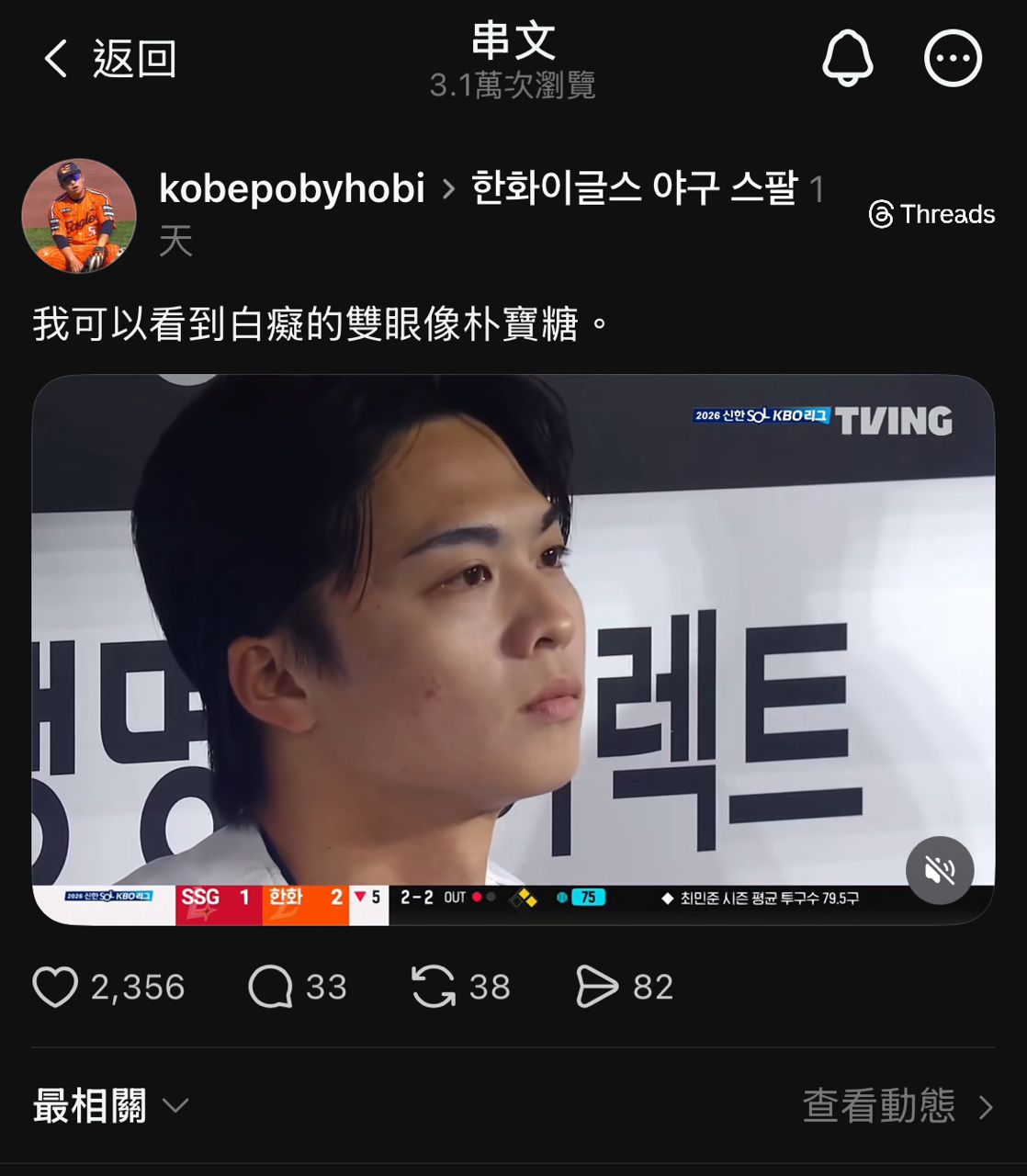Open the notifications bell

pyautogui.click(x=847, y=59)
